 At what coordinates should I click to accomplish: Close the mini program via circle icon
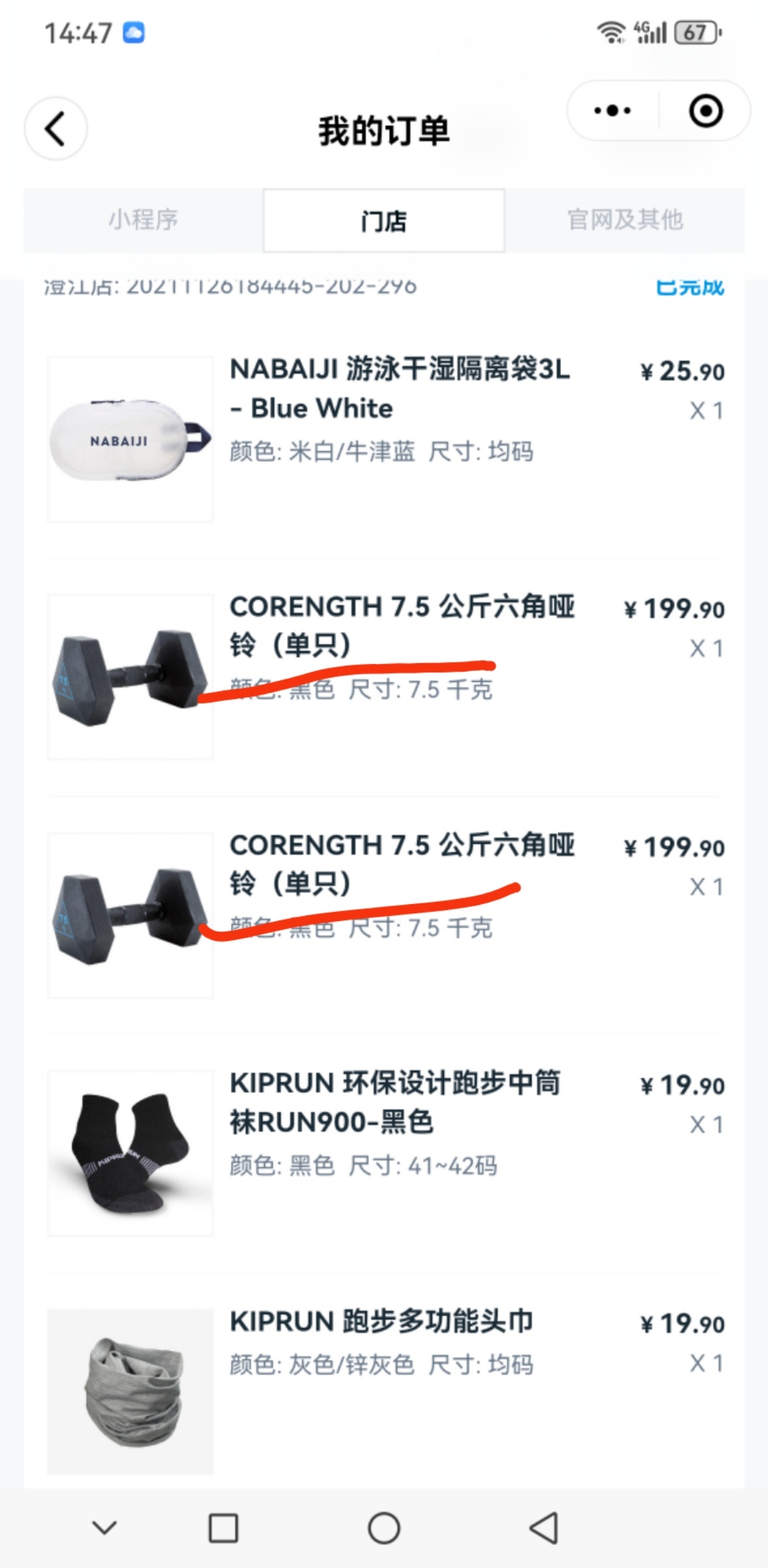point(706,110)
